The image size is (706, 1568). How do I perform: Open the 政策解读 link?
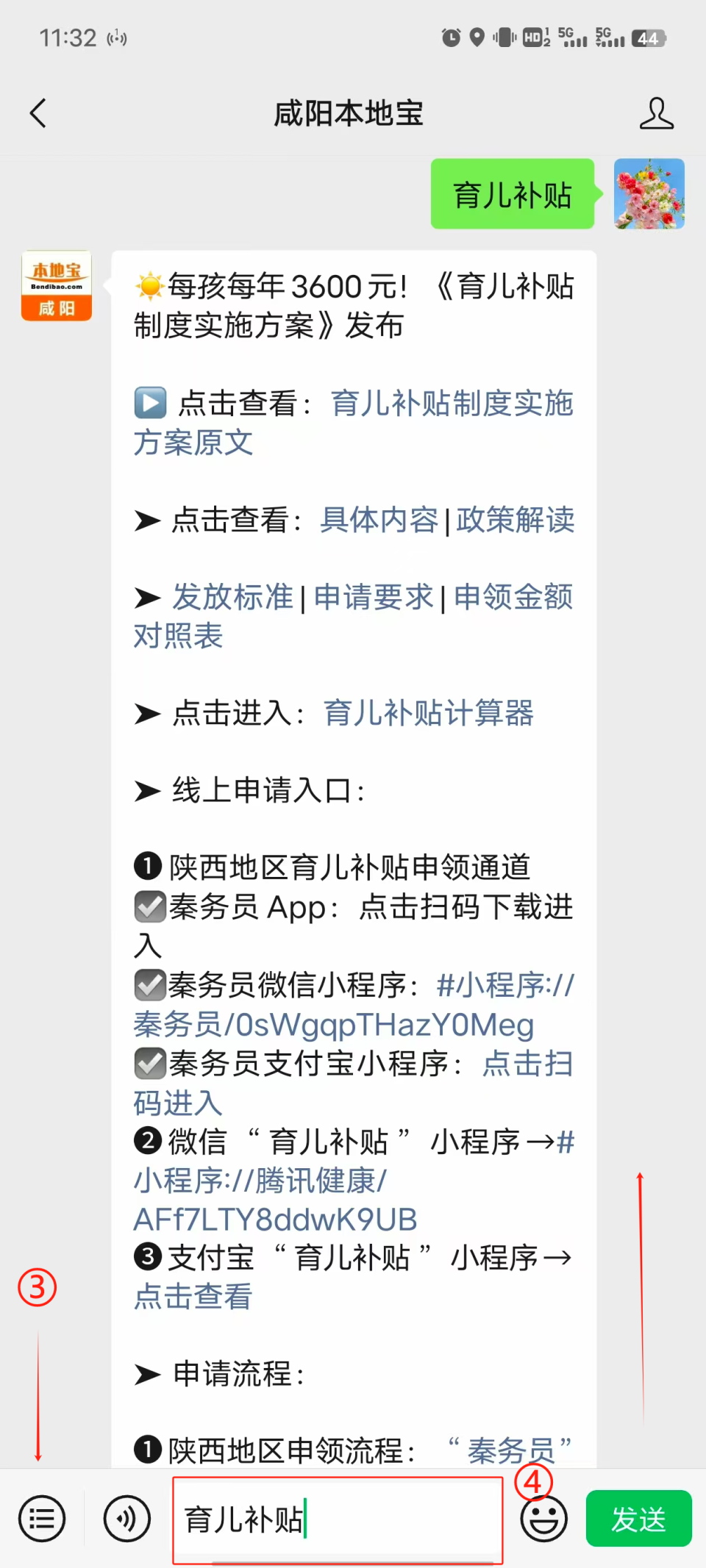click(516, 520)
